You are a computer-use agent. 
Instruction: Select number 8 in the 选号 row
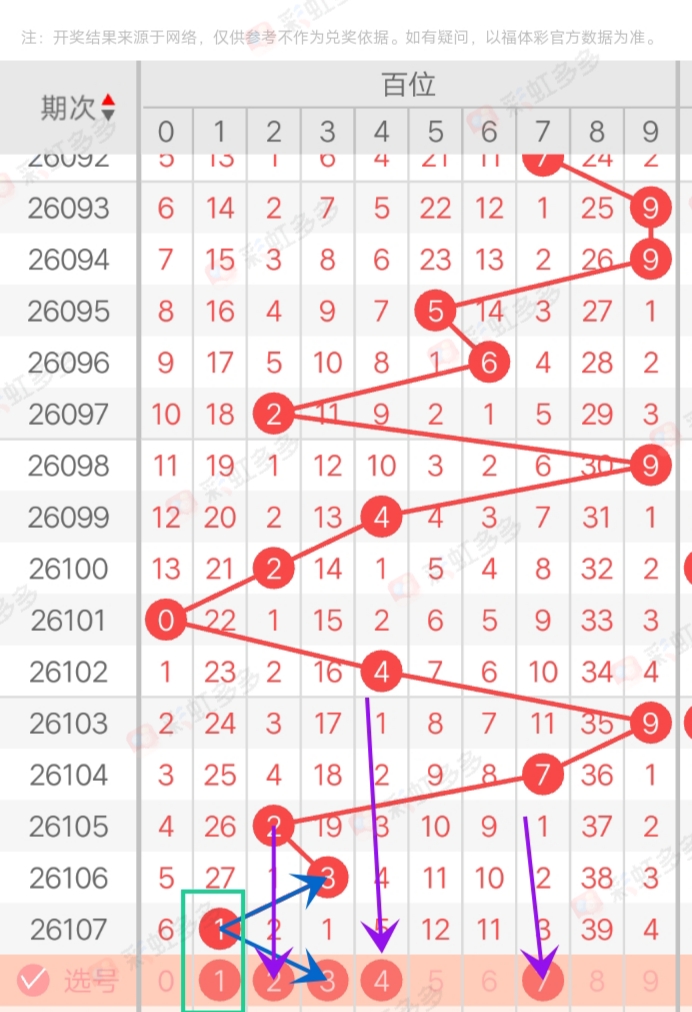pos(597,982)
